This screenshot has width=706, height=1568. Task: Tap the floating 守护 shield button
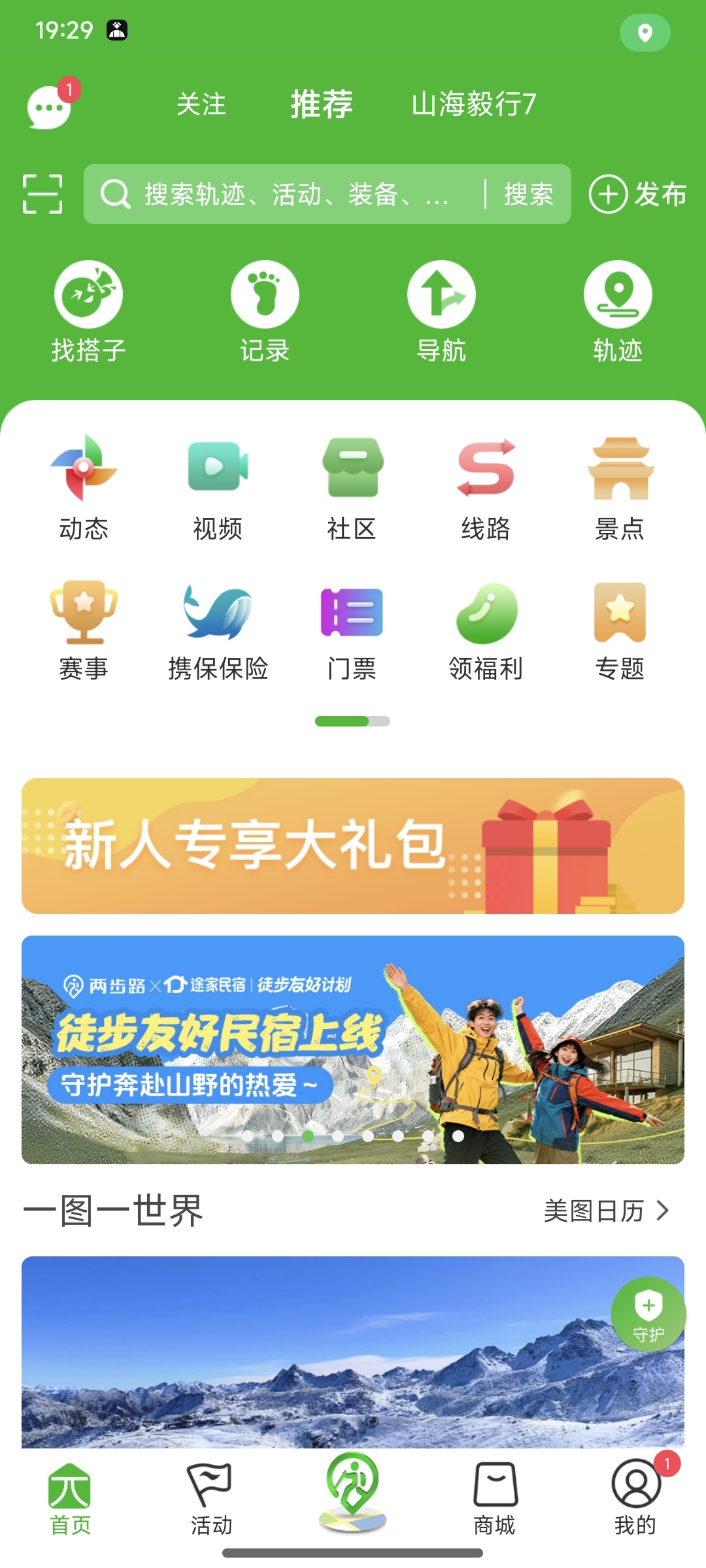click(x=648, y=1314)
